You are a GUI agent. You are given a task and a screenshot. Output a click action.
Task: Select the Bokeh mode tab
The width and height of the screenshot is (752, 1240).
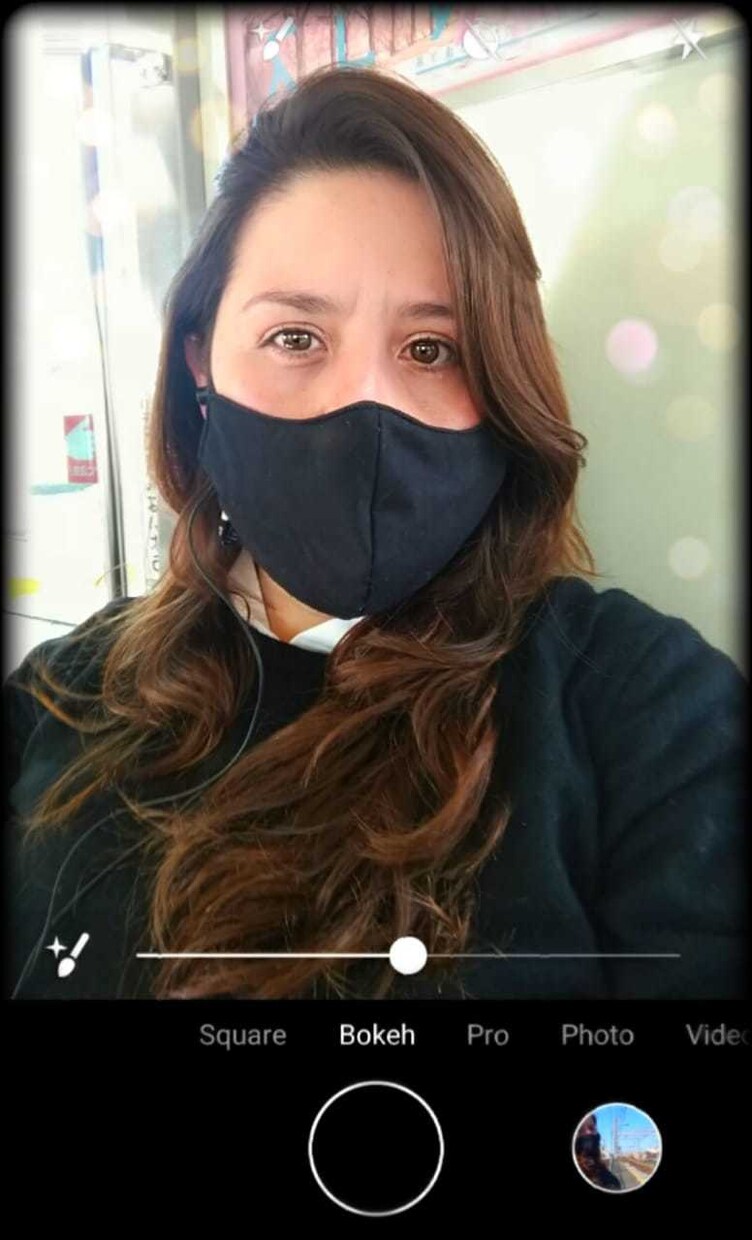tap(377, 1035)
